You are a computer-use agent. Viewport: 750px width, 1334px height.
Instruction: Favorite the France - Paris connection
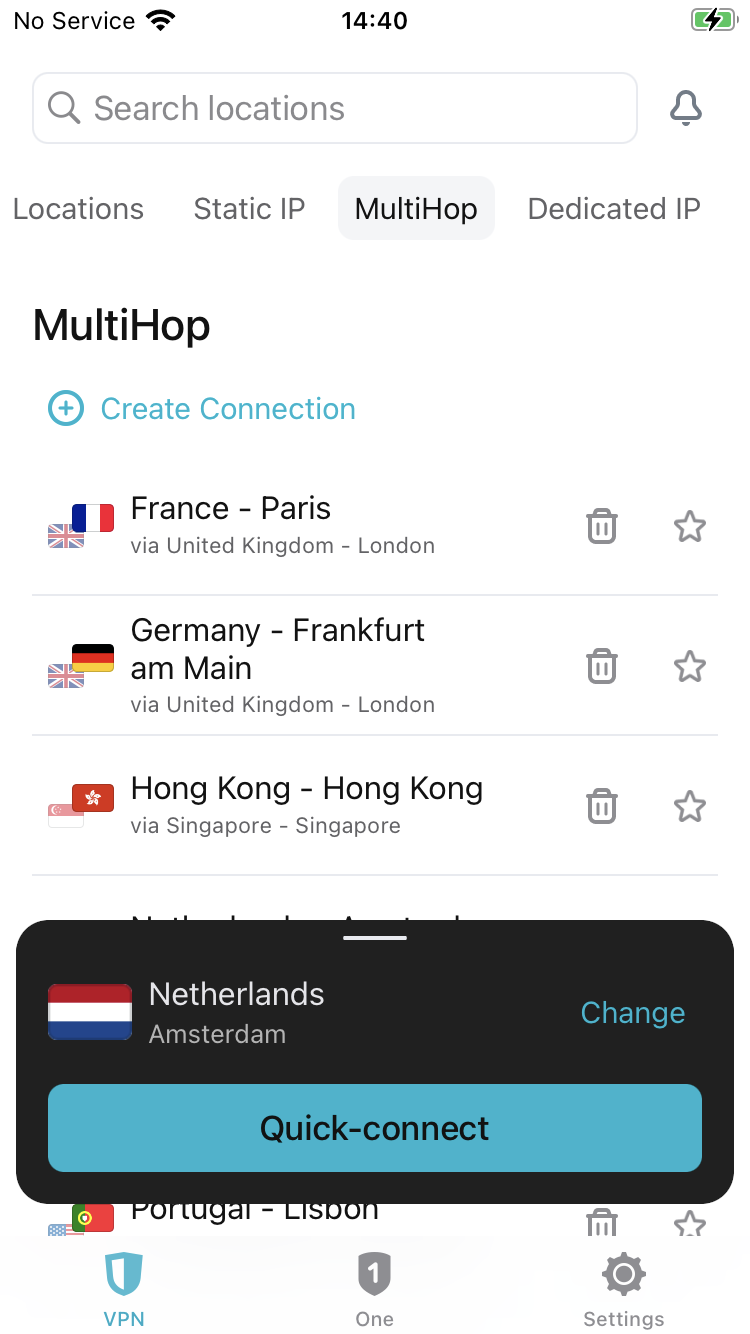click(690, 526)
